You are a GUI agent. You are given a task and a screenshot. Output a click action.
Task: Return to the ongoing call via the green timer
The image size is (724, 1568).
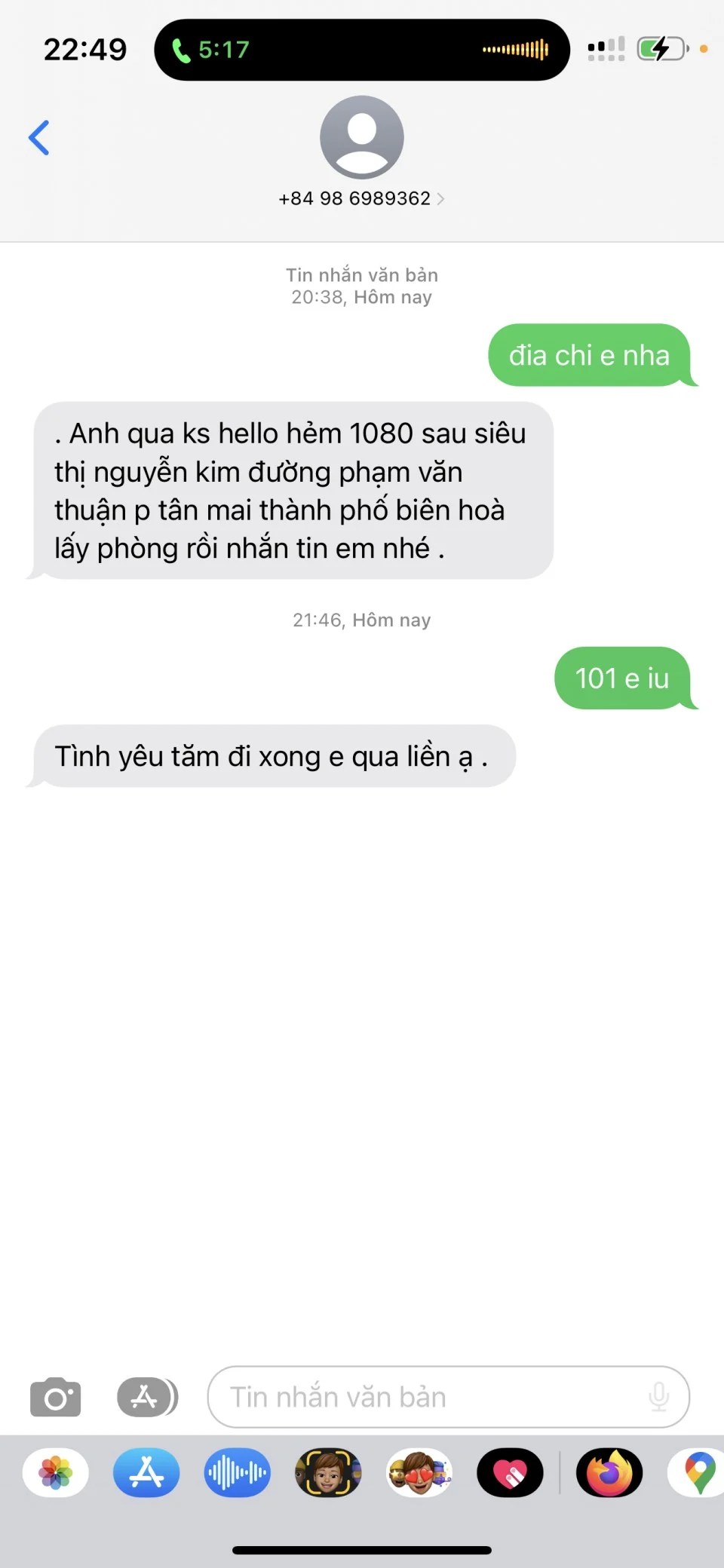211,50
